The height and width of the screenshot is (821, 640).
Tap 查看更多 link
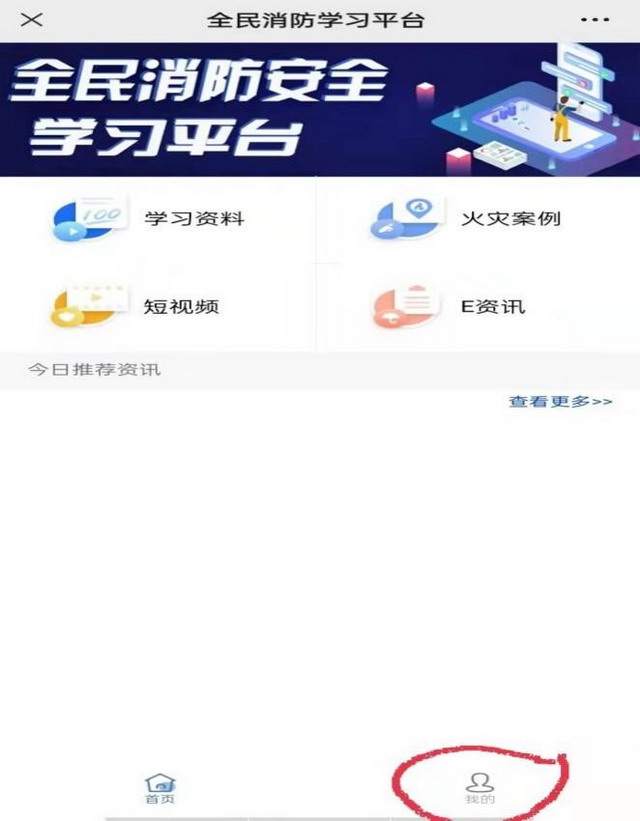tap(560, 402)
